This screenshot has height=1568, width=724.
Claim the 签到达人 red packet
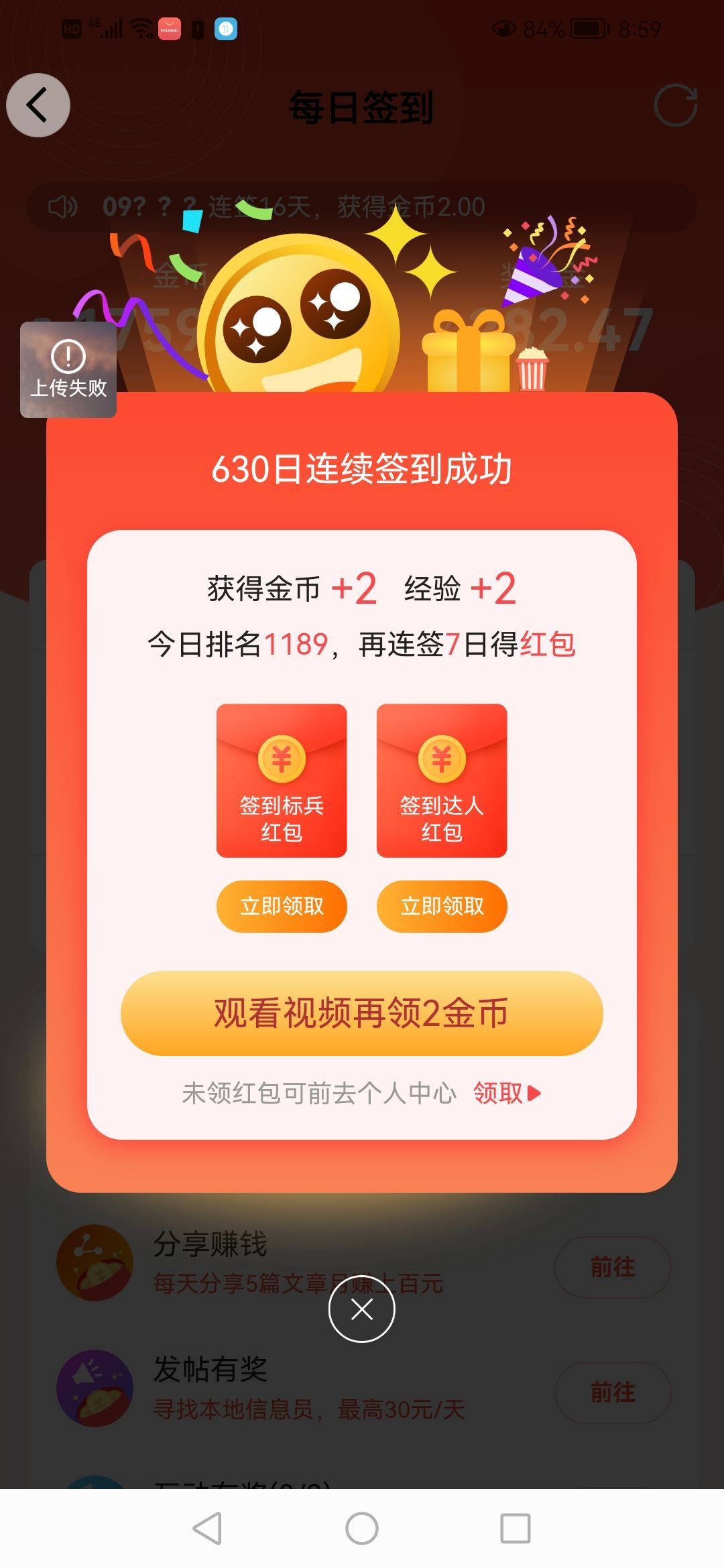(442, 906)
